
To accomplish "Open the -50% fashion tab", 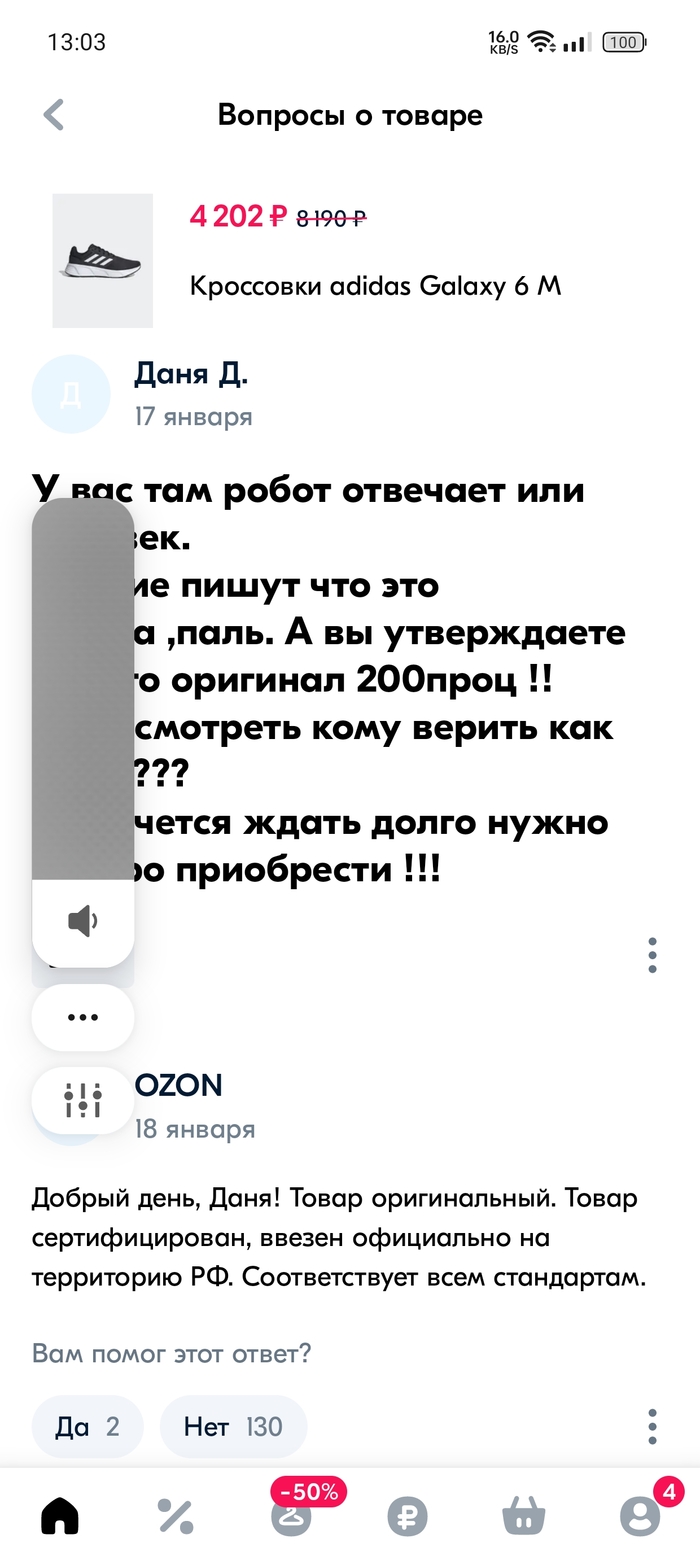I will (292, 1515).
